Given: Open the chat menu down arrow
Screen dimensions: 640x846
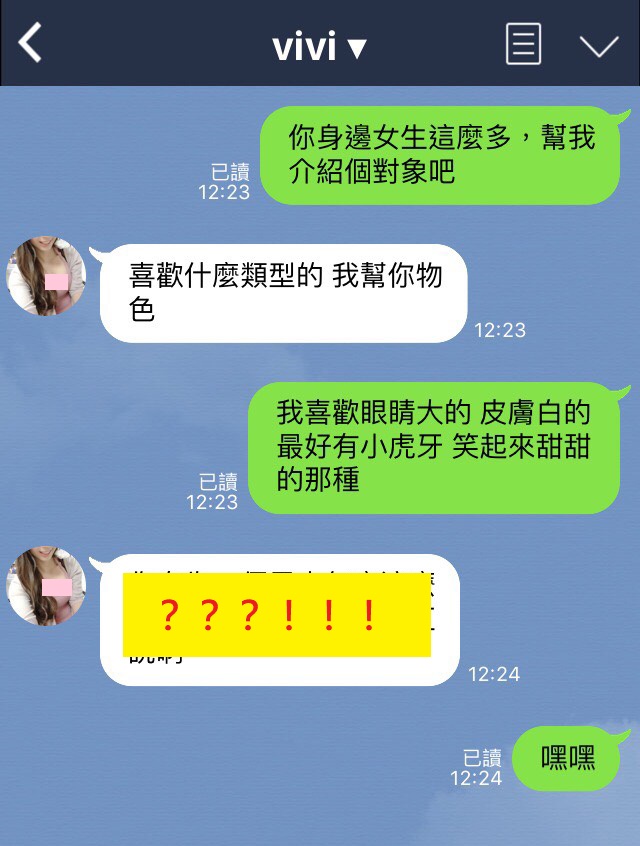Looking at the screenshot, I should click(x=599, y=46).
